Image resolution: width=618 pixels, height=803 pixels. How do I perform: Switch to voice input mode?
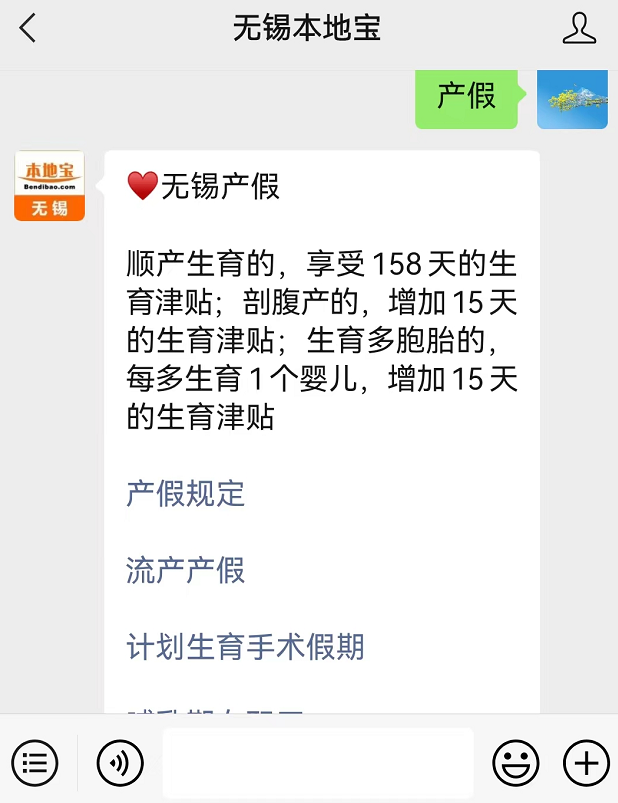[x=120, y=764]
